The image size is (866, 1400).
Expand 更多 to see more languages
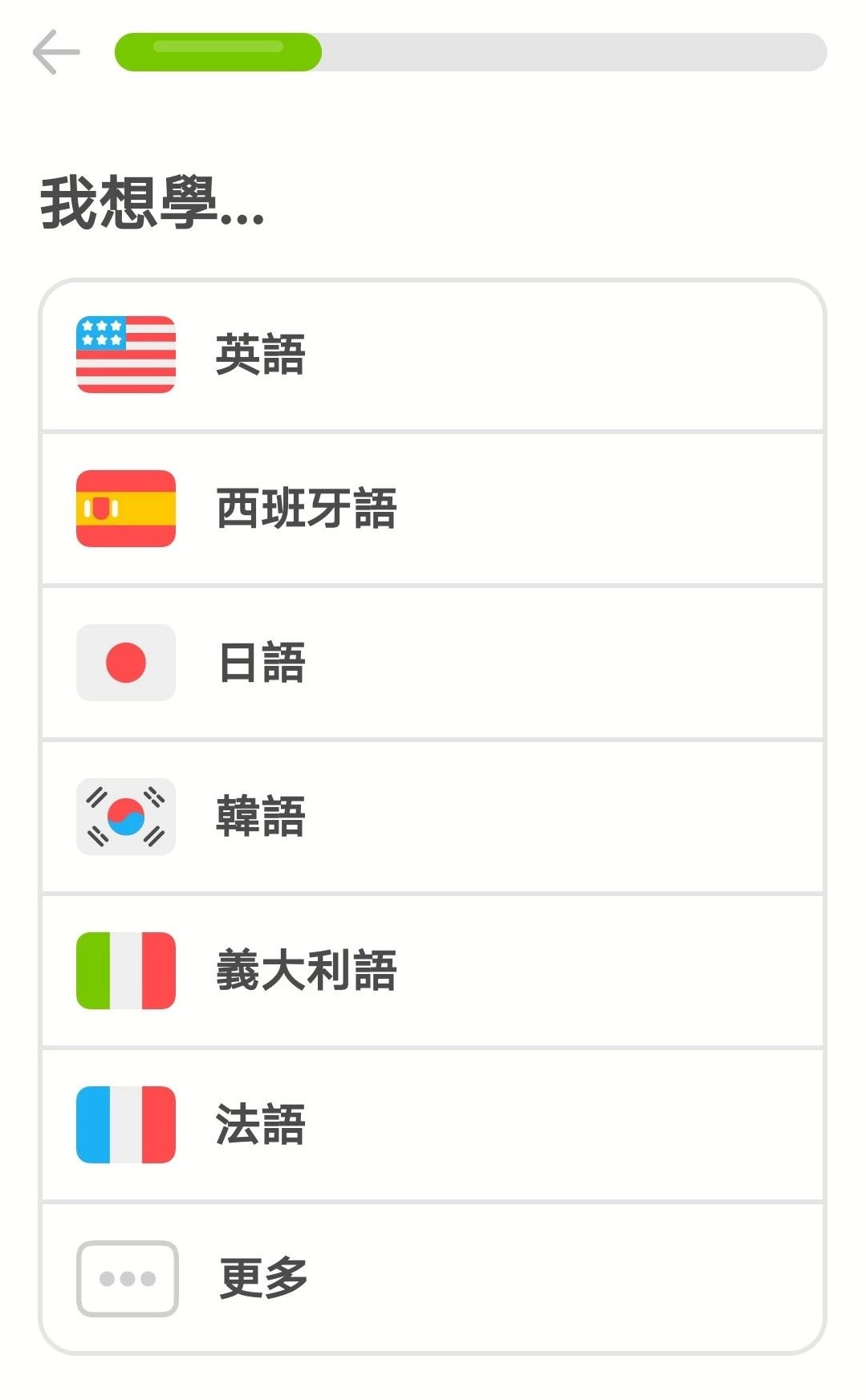(x=433, y=1277)
